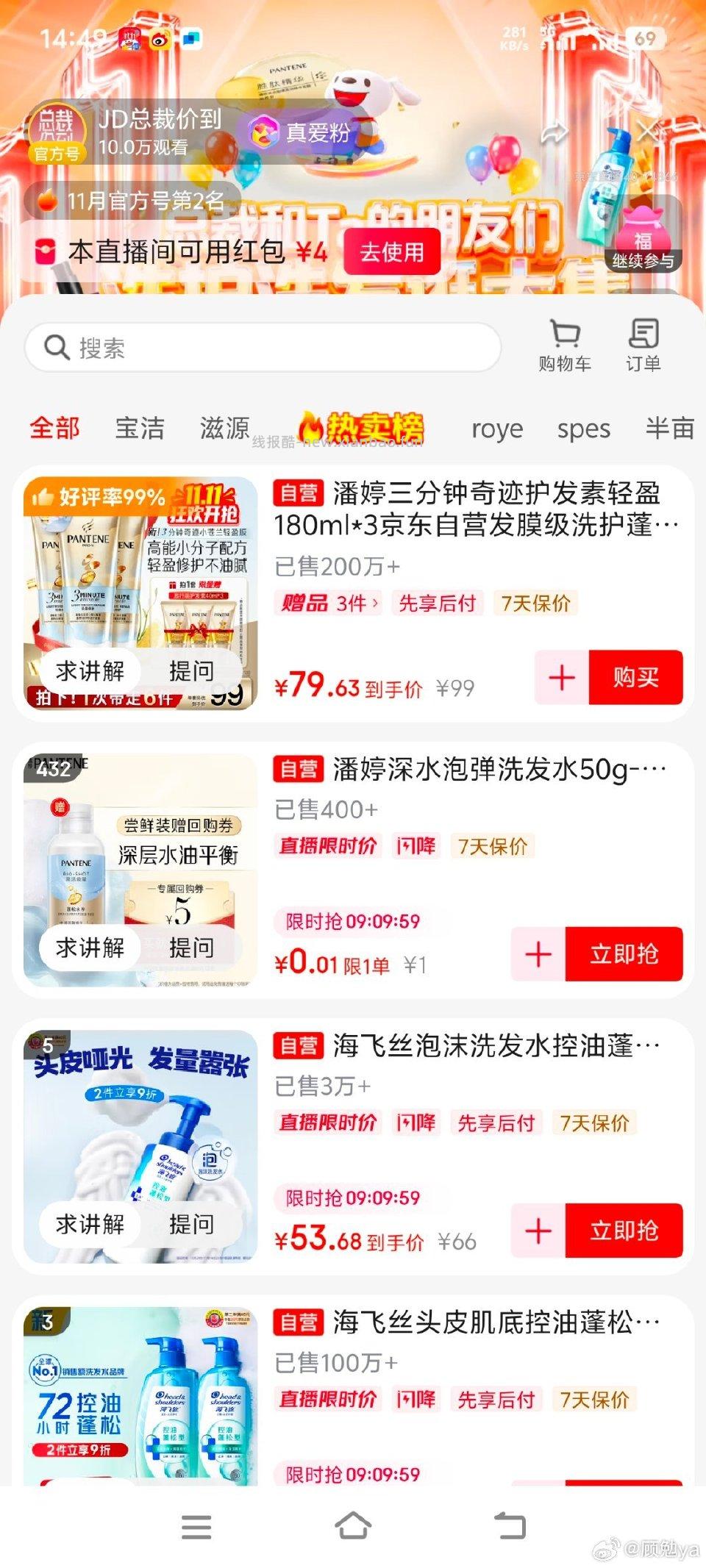The image size is (706, 1568).
Task: Select the spes category tab
Action: coord(585,429)
